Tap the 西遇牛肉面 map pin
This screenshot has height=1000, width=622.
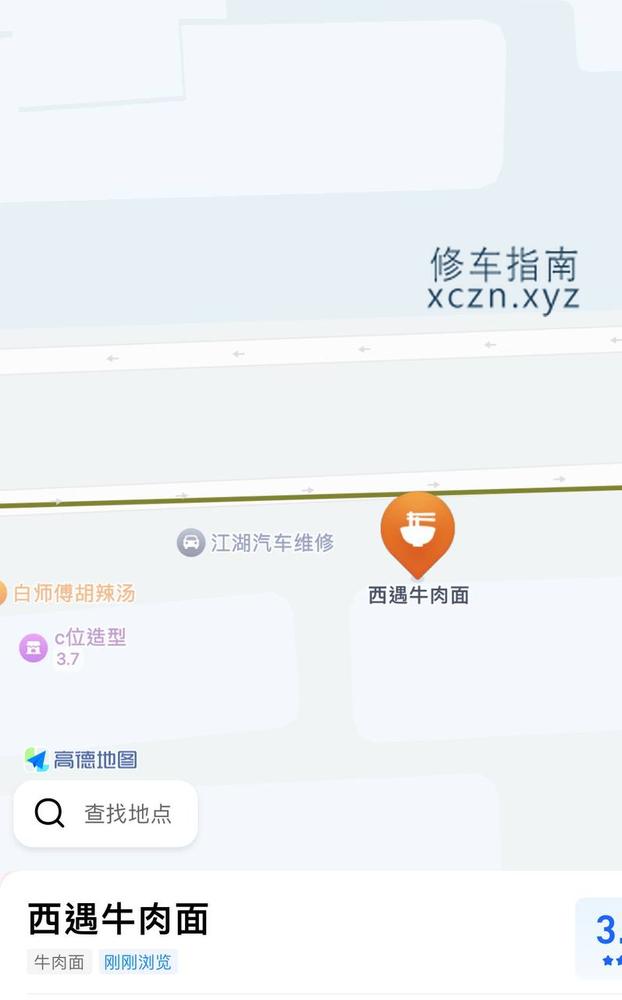tap(418, 531)
